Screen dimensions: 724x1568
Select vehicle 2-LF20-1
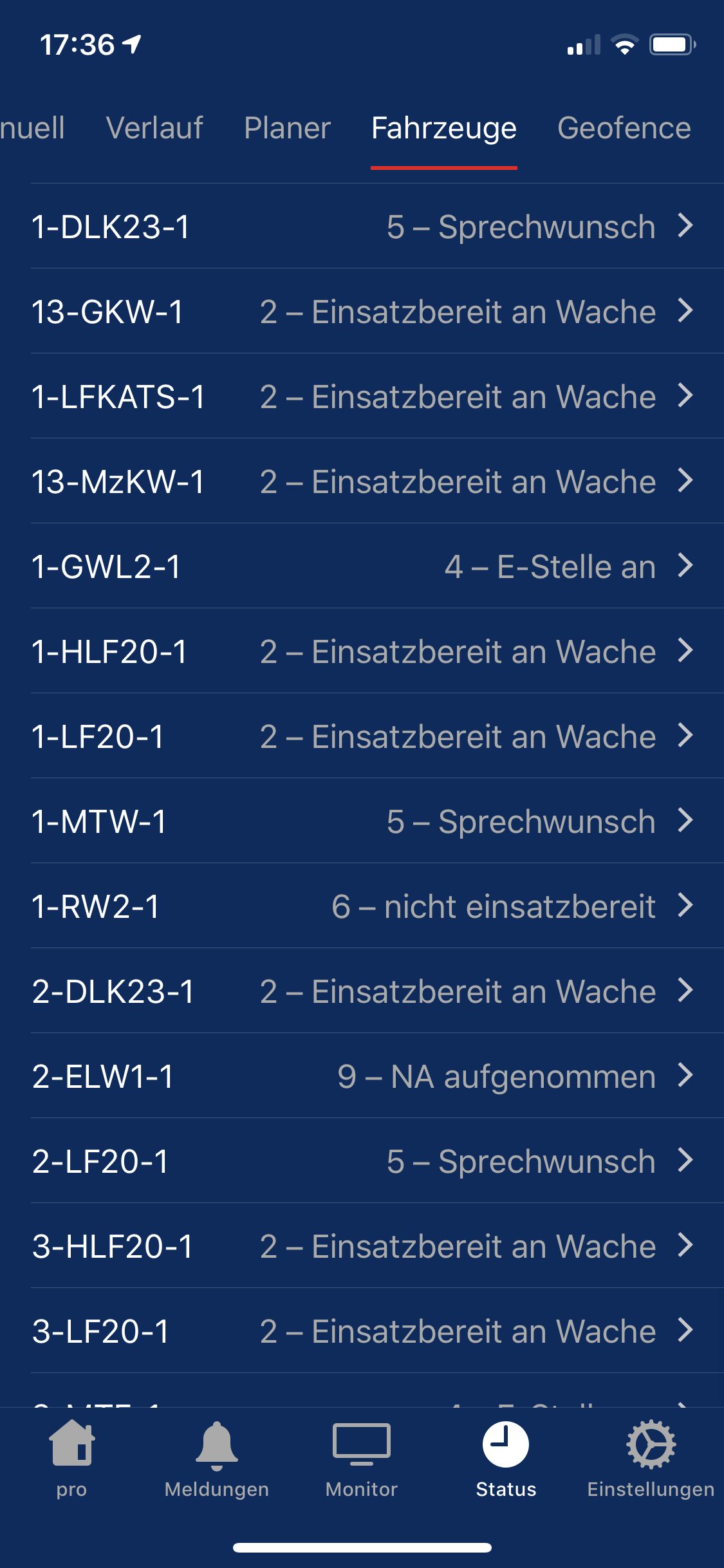click(362, 1161)
